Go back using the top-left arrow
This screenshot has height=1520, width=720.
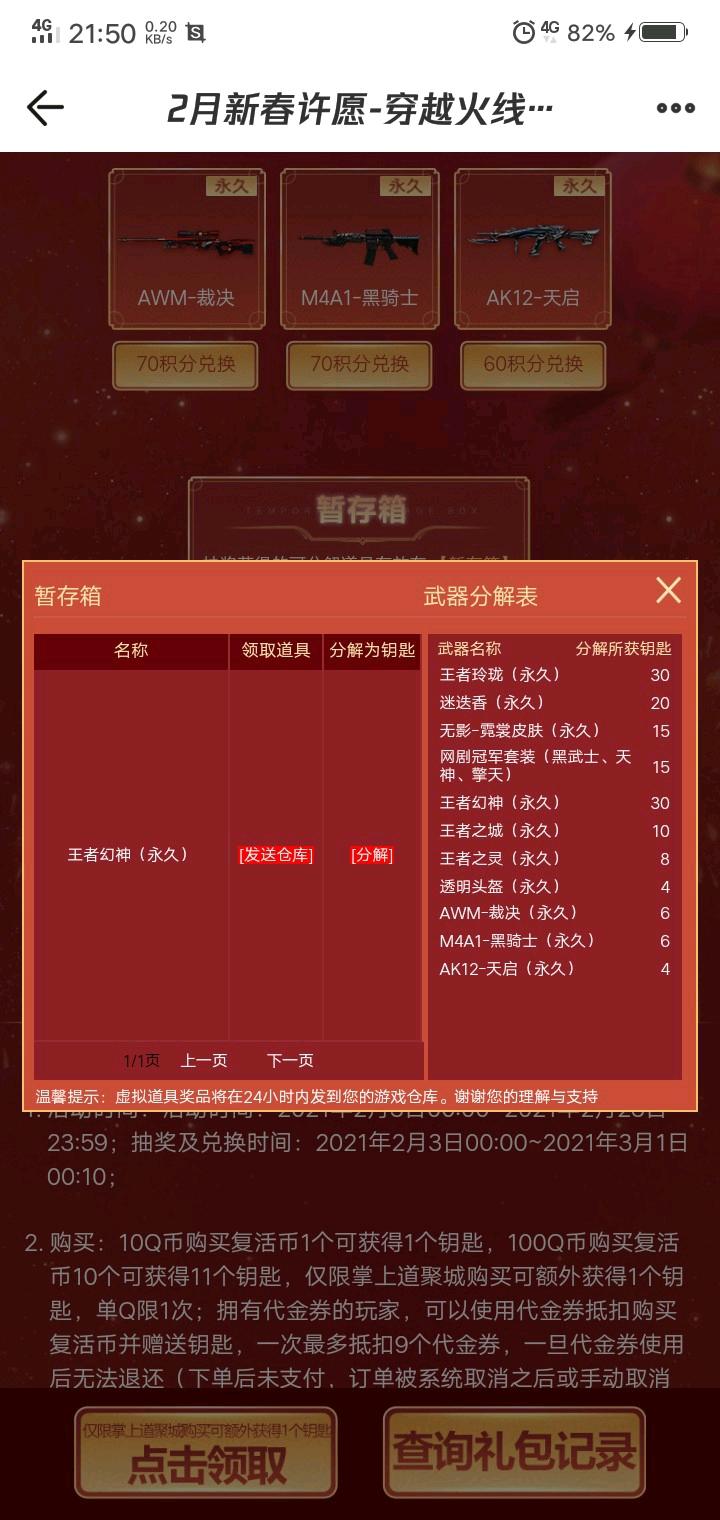point(45,108)
